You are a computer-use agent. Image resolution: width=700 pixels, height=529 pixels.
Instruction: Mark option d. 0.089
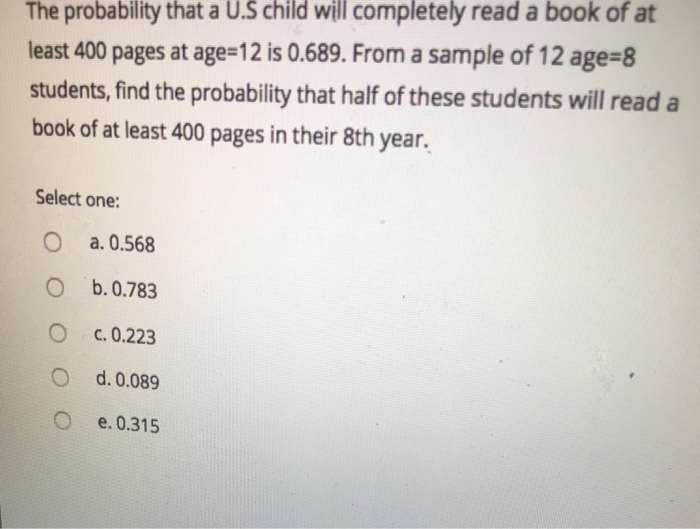pos(61,381)
